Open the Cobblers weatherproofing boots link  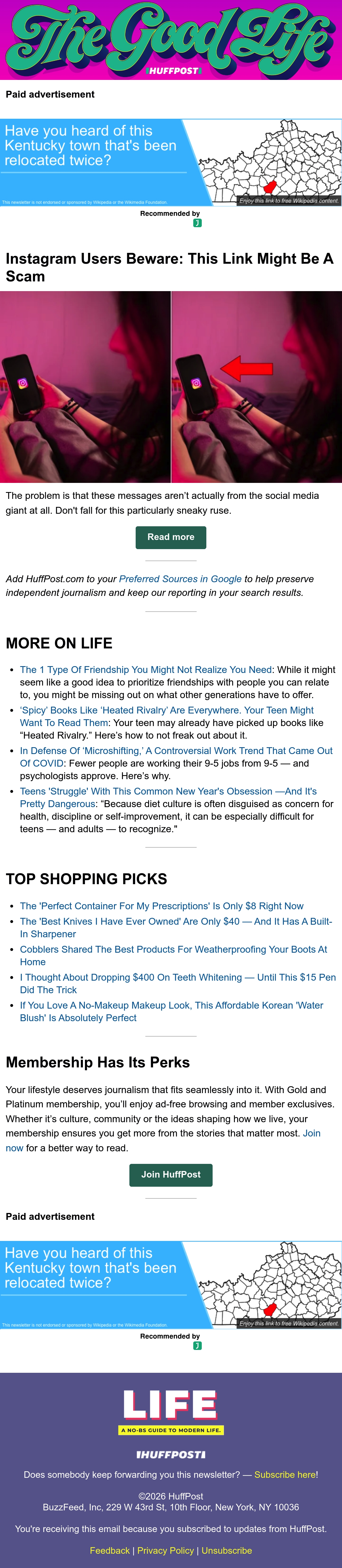pos(173,956)
